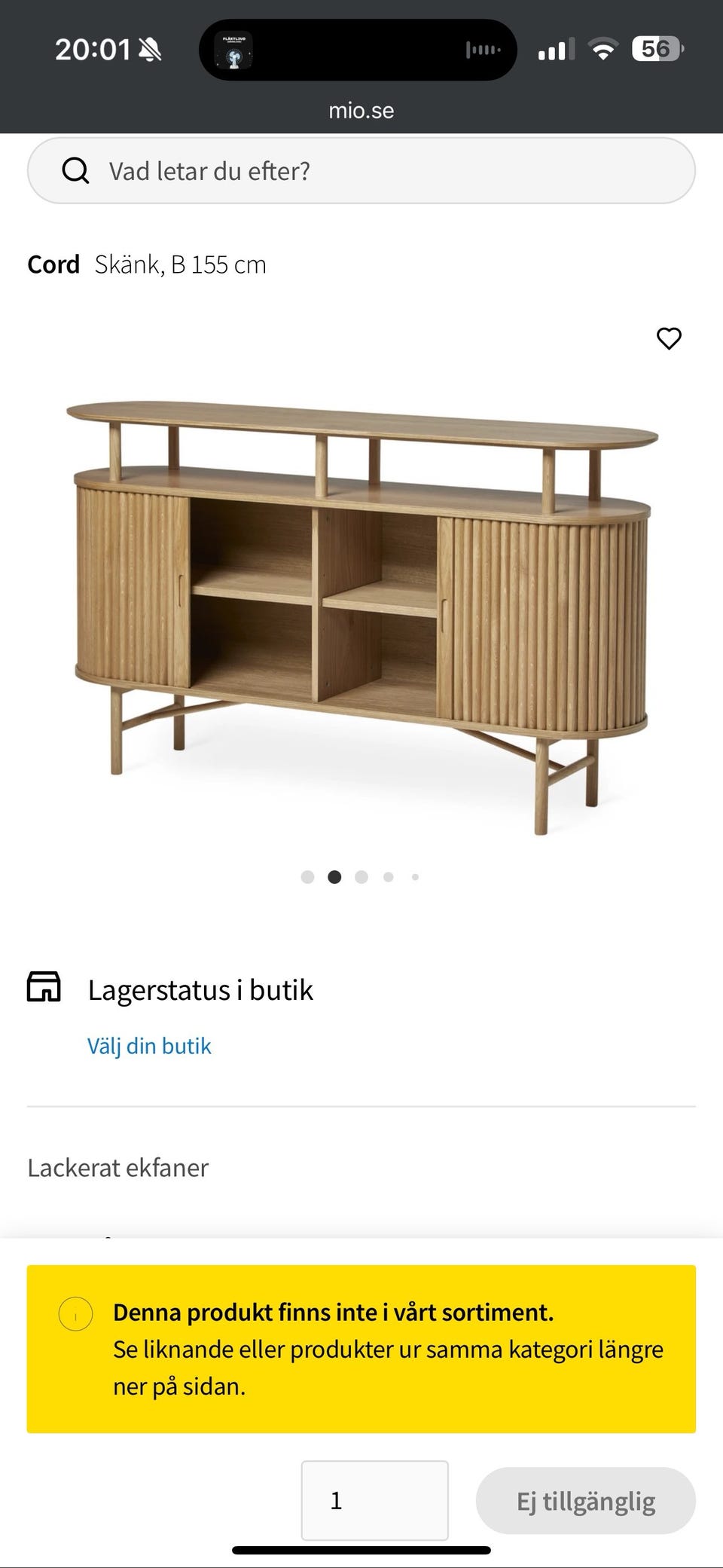Select the second carousel dot
This screenshot has width=723, height=1568.
pyautogui.click(x=334, y=876)
